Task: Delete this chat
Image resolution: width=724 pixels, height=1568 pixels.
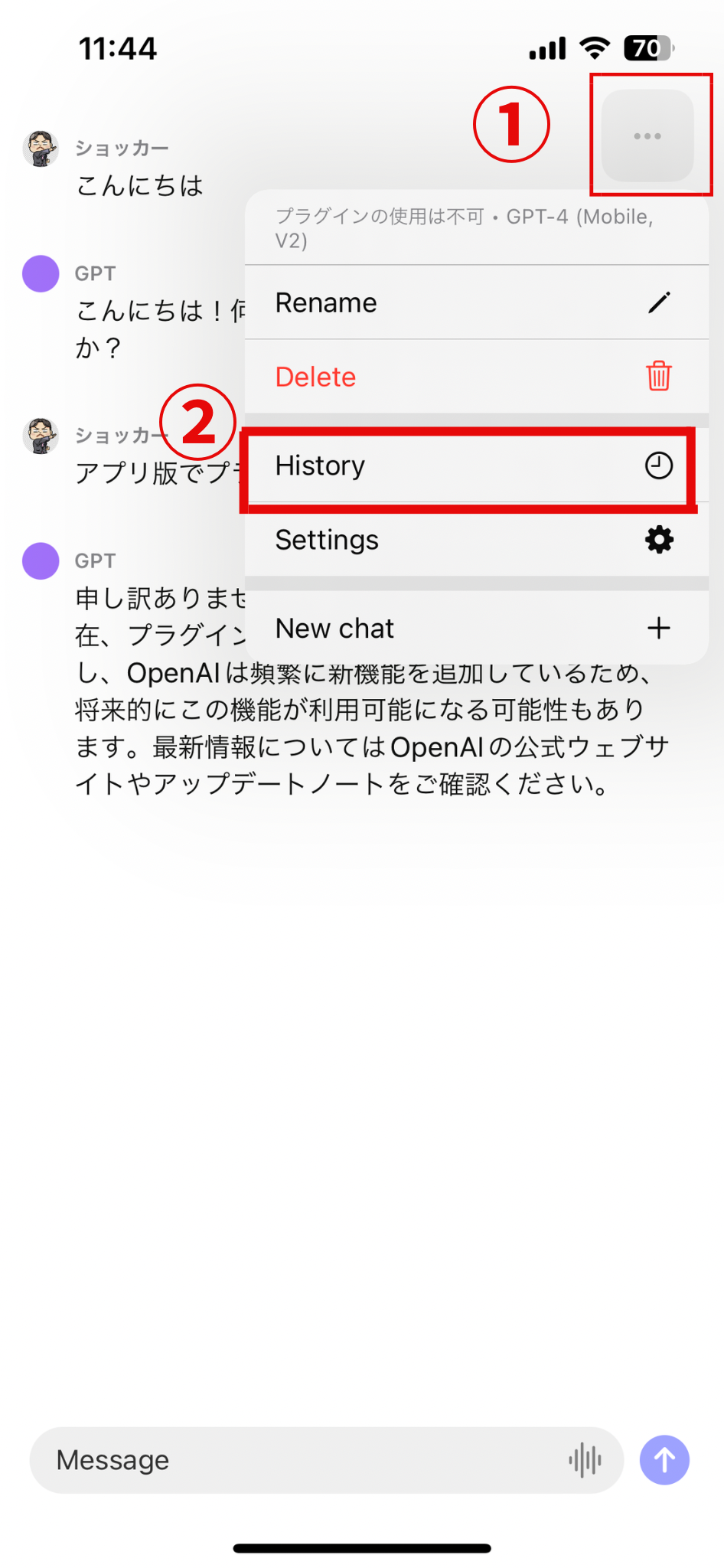Action: click(476, 377)
